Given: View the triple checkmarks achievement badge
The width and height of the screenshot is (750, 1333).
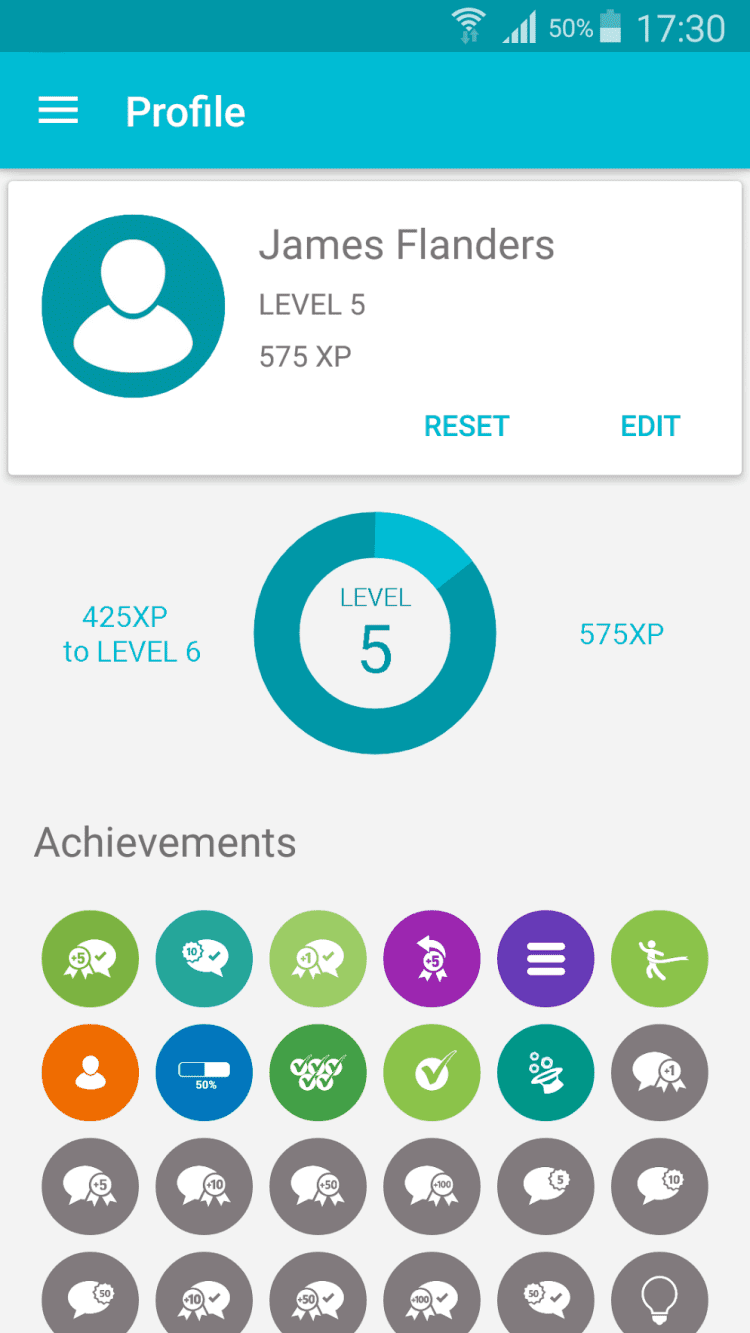Looking at the screenshot, I should tap(318, 1073).
